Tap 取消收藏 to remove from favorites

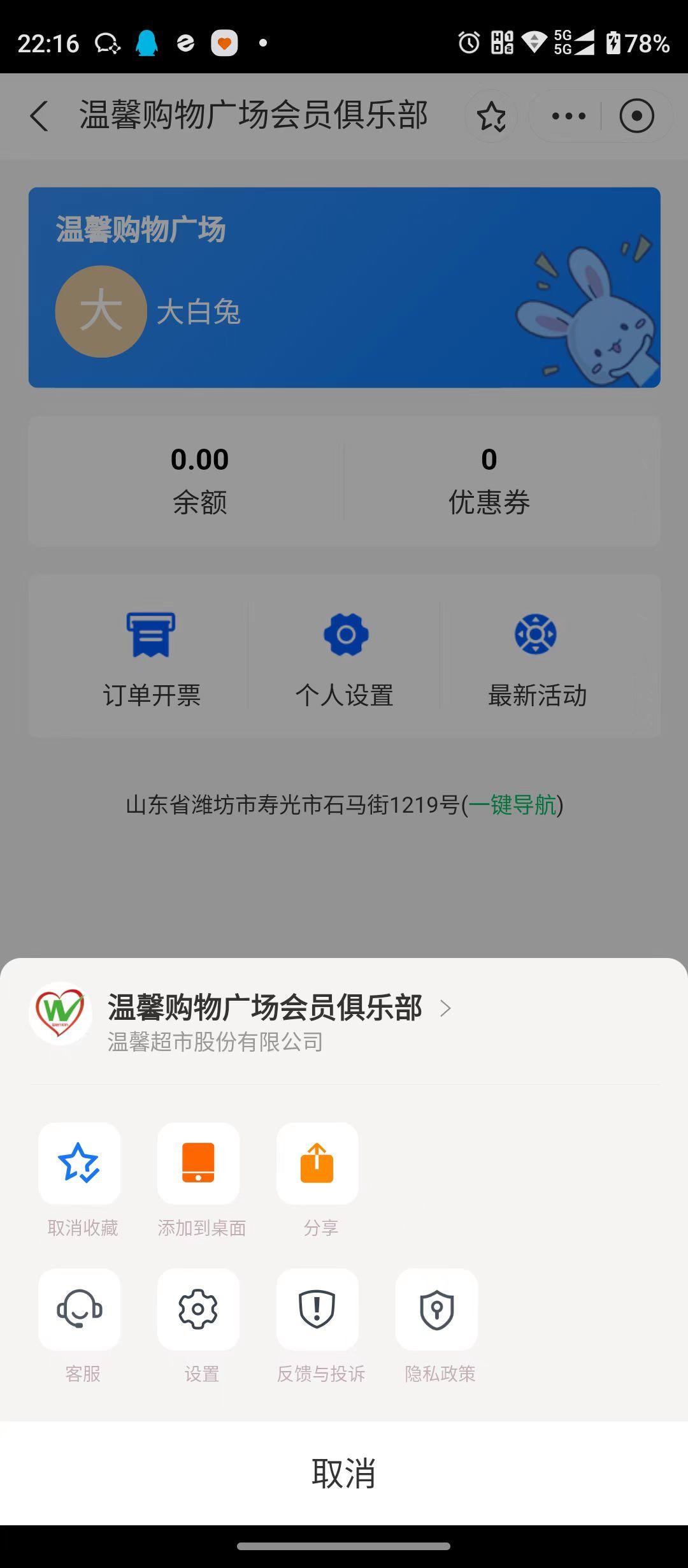(80, 1164)
